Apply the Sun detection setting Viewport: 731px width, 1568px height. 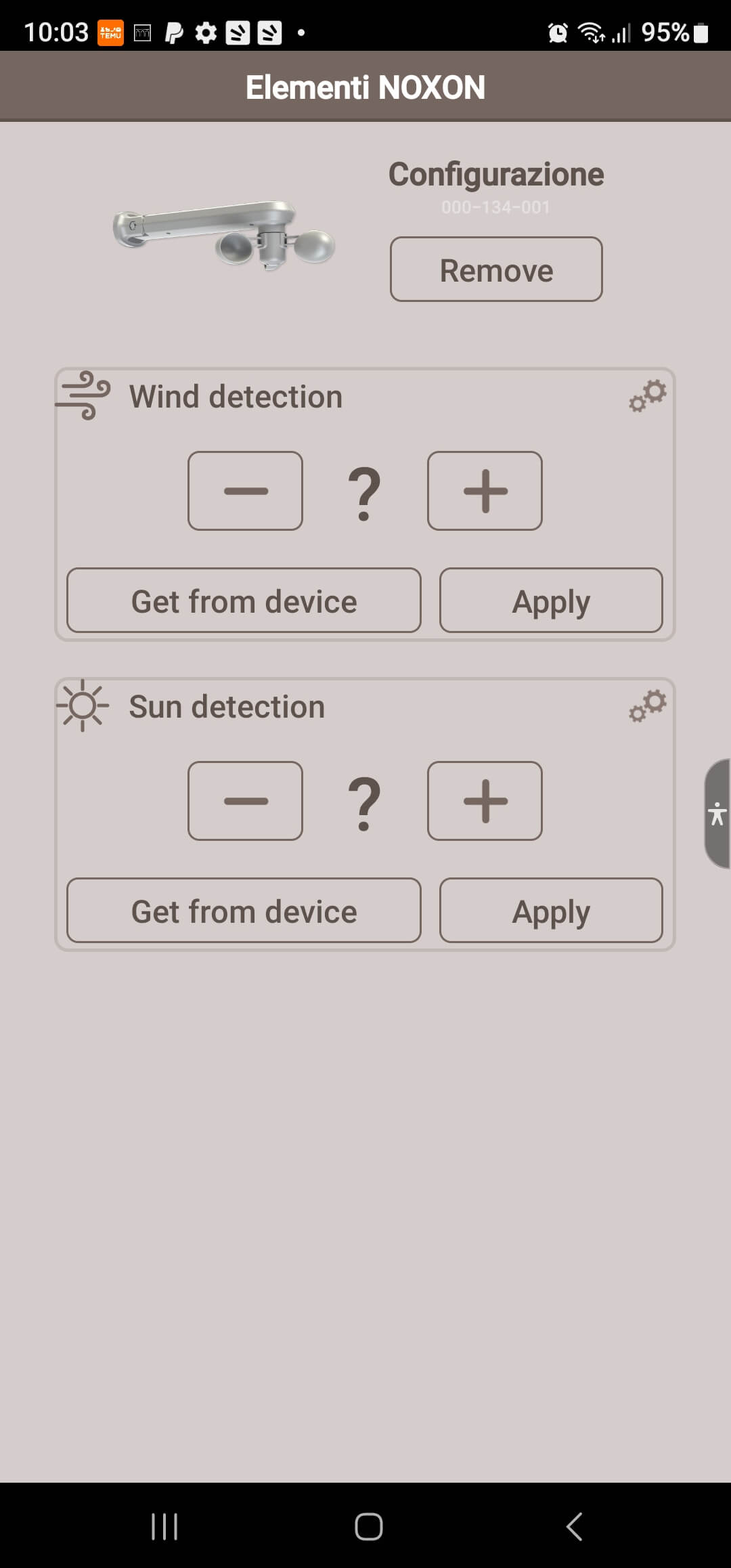coord(551,911)
